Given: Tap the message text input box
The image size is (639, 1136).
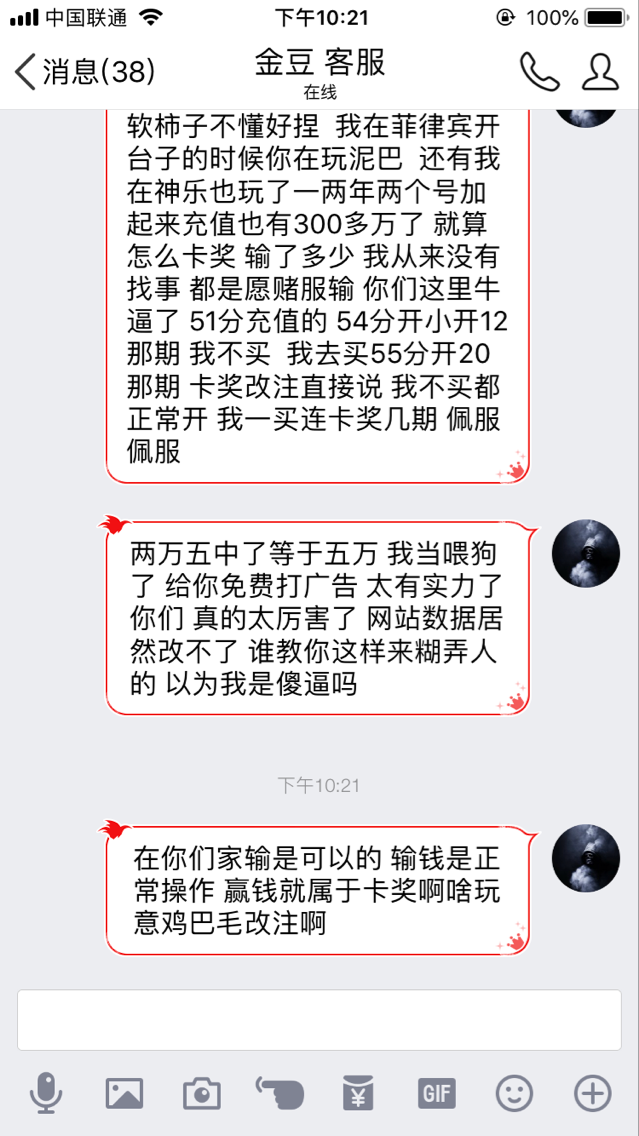Looking at the screenshot, I should coord(319,1020).
